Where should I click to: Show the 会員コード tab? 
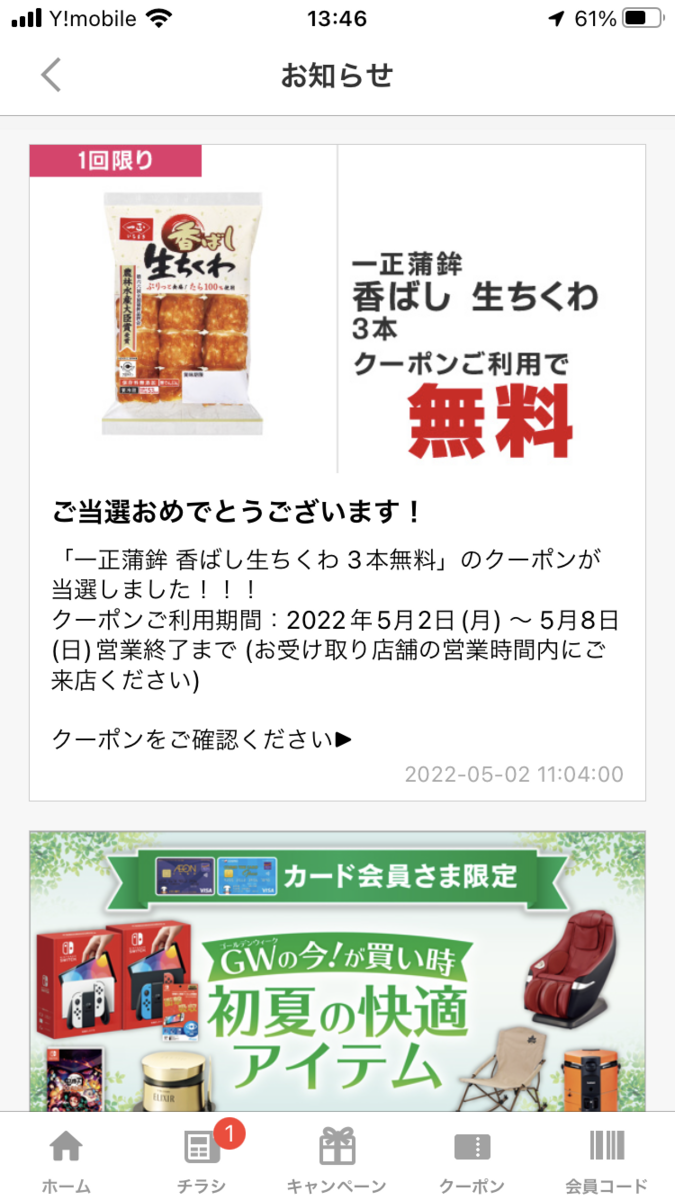pyautogui.click(x=607, y=1160)
